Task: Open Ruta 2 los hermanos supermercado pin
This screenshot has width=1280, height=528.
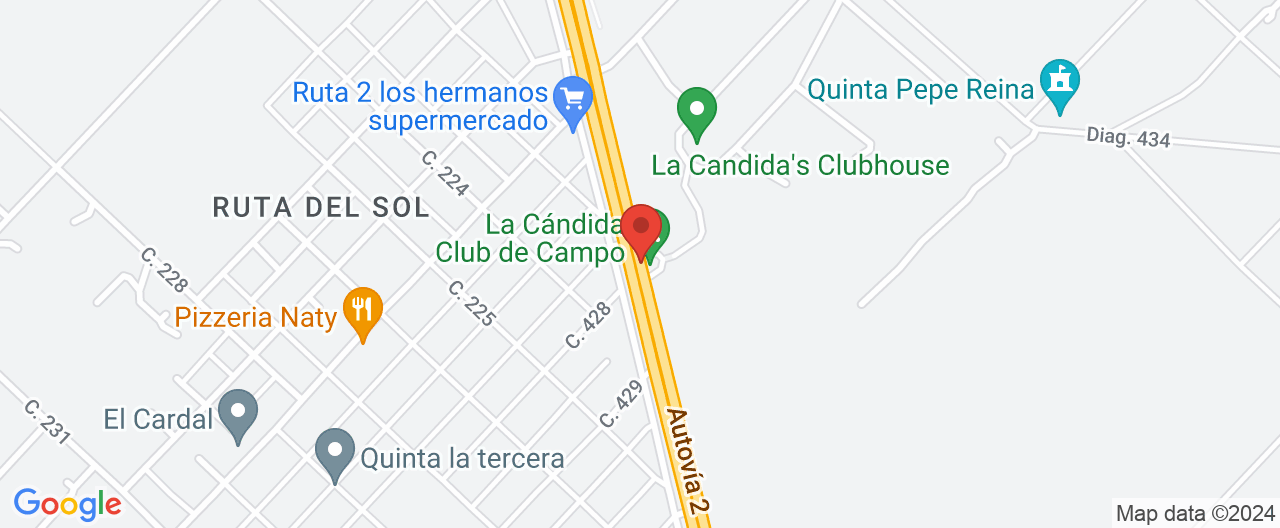Action: click(x=574, y=100)
